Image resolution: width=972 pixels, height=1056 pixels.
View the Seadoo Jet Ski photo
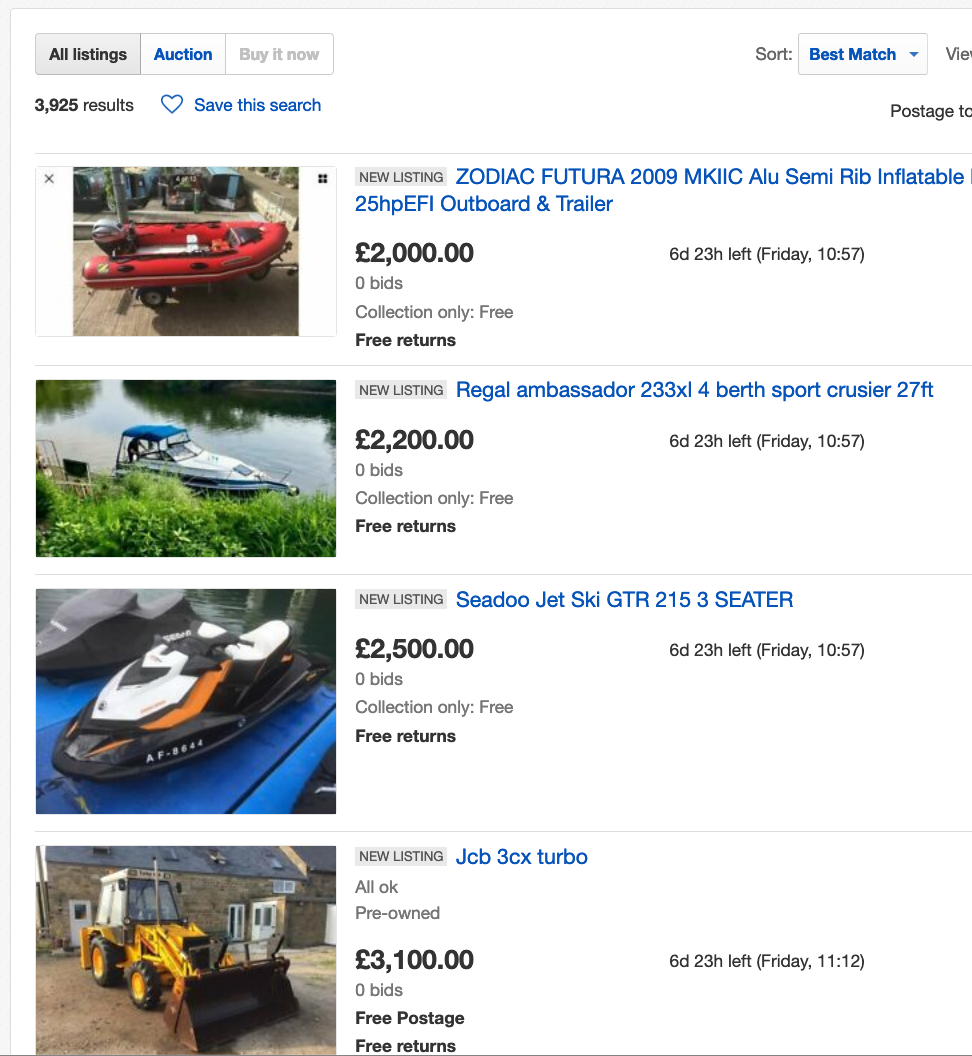[x=186, y=701]
